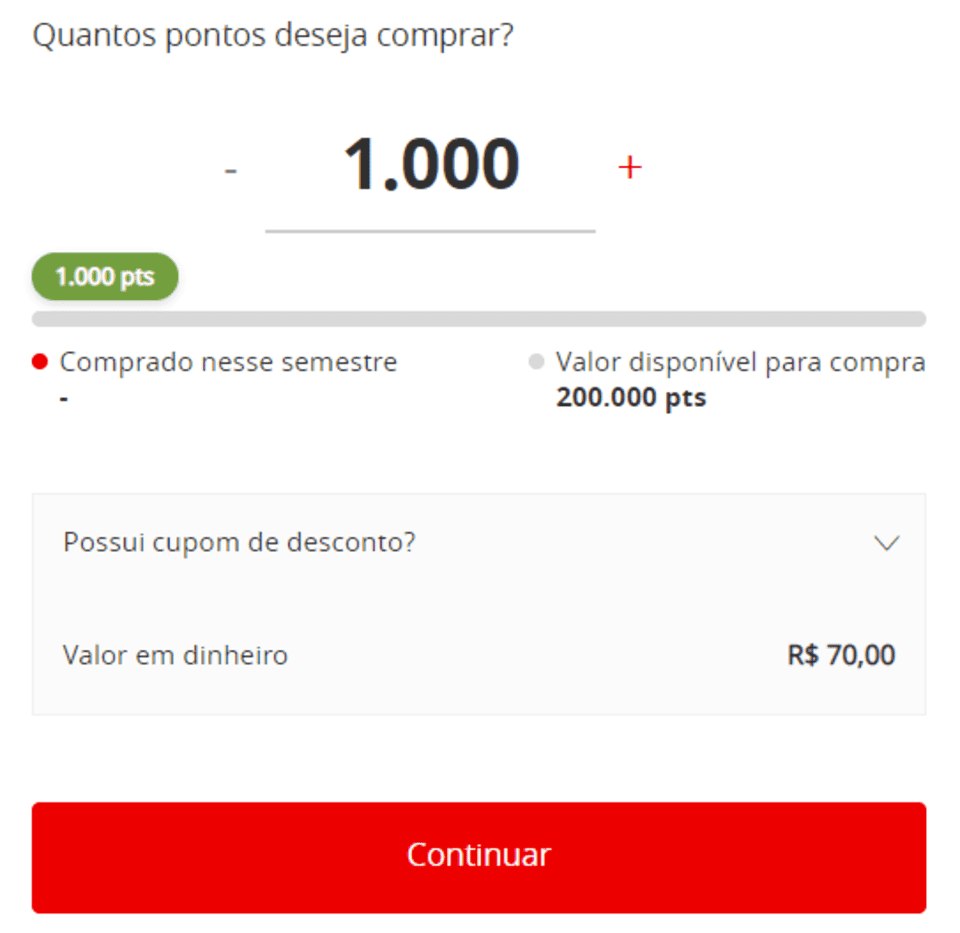Increase points with the red plus button
This screenshot has width=960, height=933.
coord(629,168)
